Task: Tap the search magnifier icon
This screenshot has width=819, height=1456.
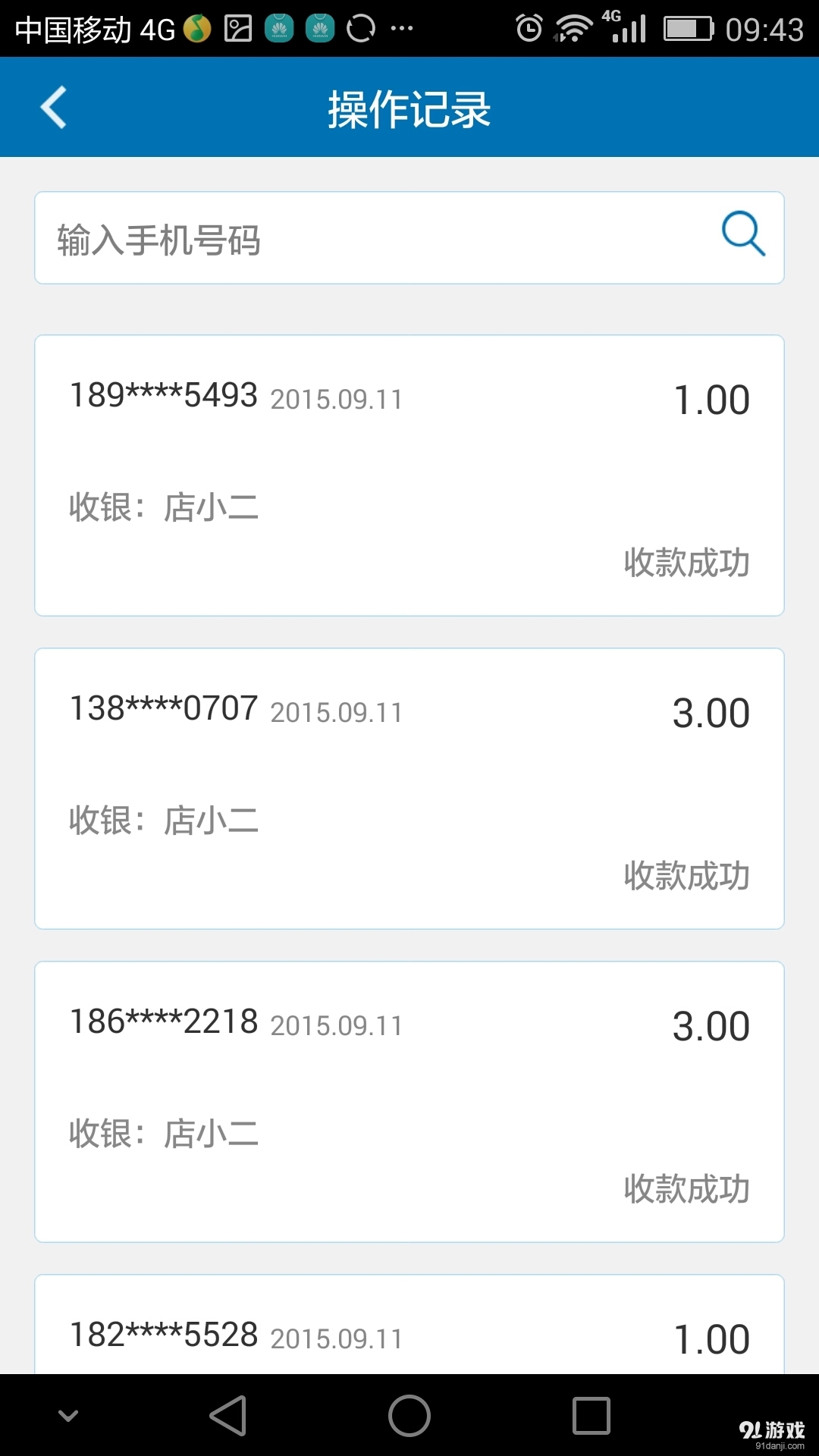Action: [742, 237]
